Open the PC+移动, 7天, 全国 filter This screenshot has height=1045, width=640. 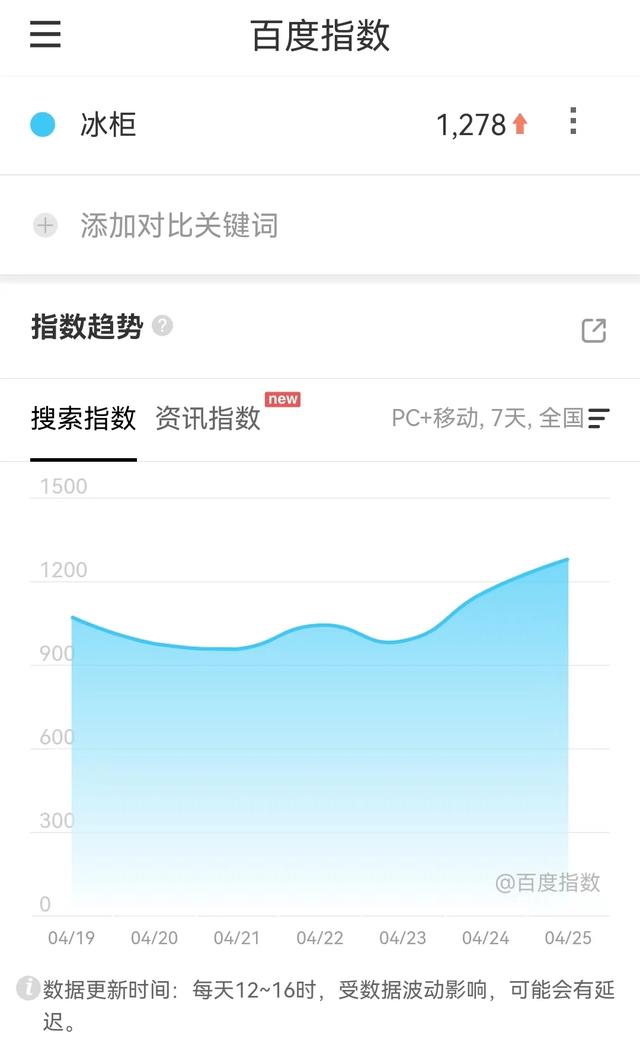pyautogui.click(x=500, y=418)
